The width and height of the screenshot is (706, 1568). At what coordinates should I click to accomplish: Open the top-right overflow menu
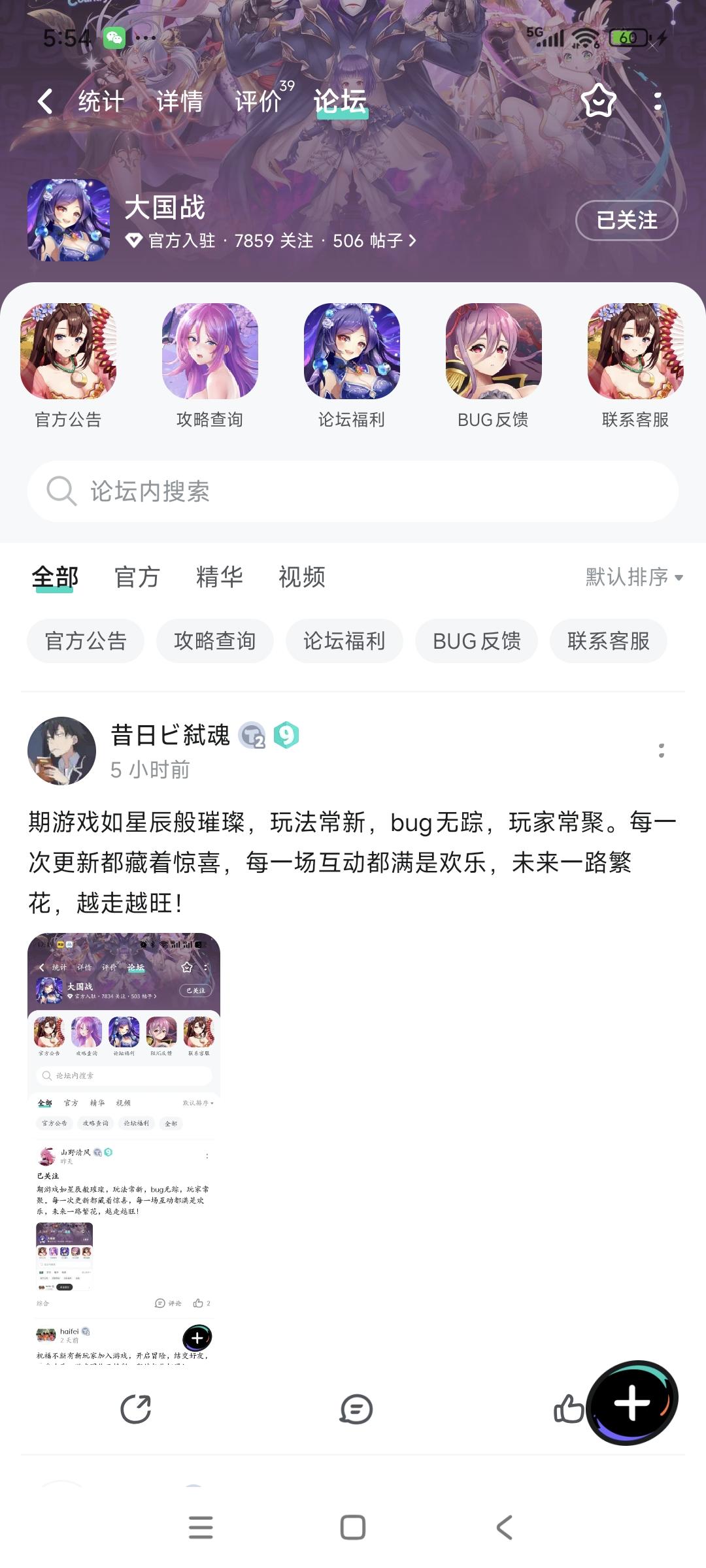[x=658, y=101]
